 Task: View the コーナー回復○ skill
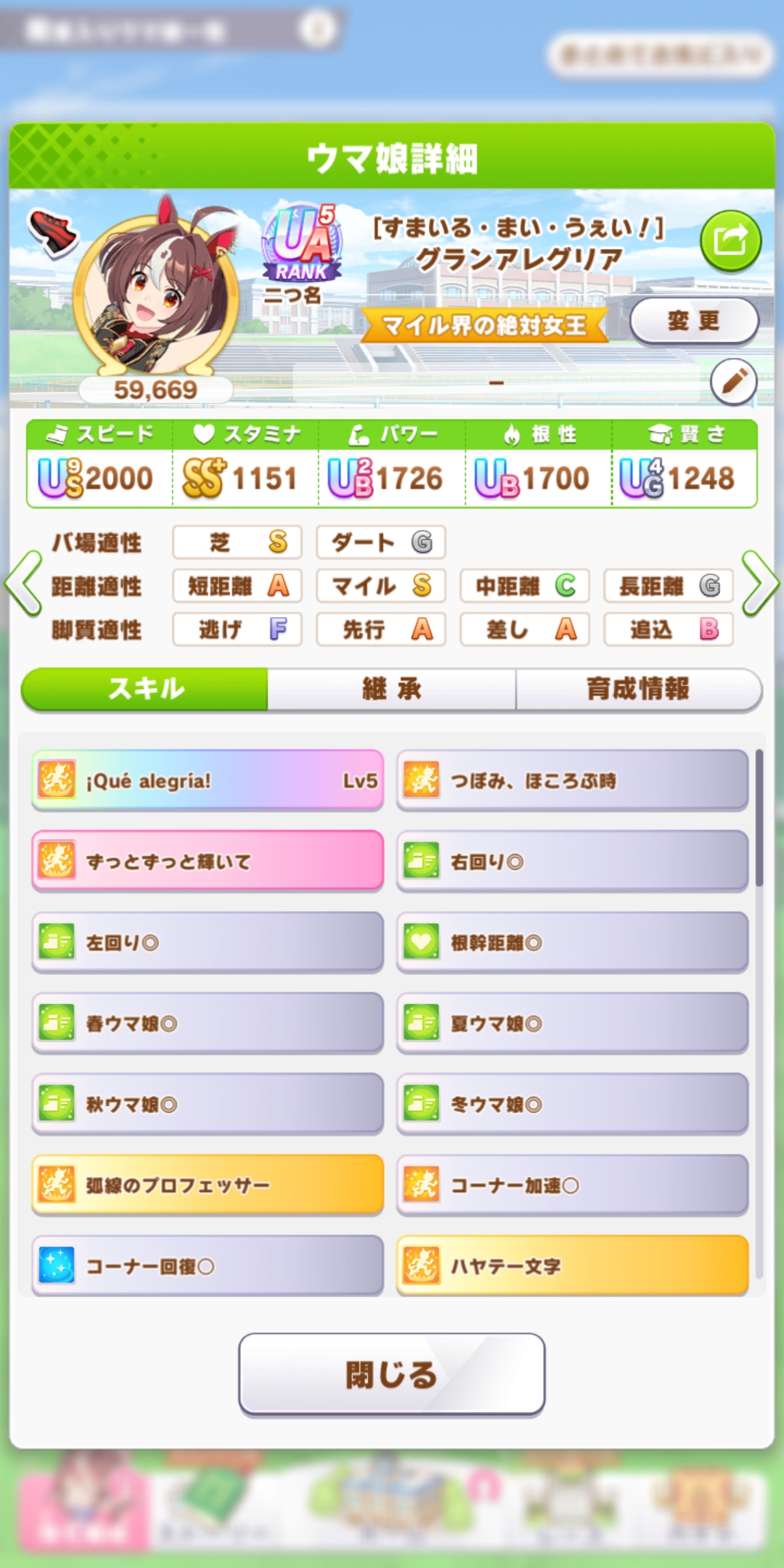click(x=208, y=1266)
